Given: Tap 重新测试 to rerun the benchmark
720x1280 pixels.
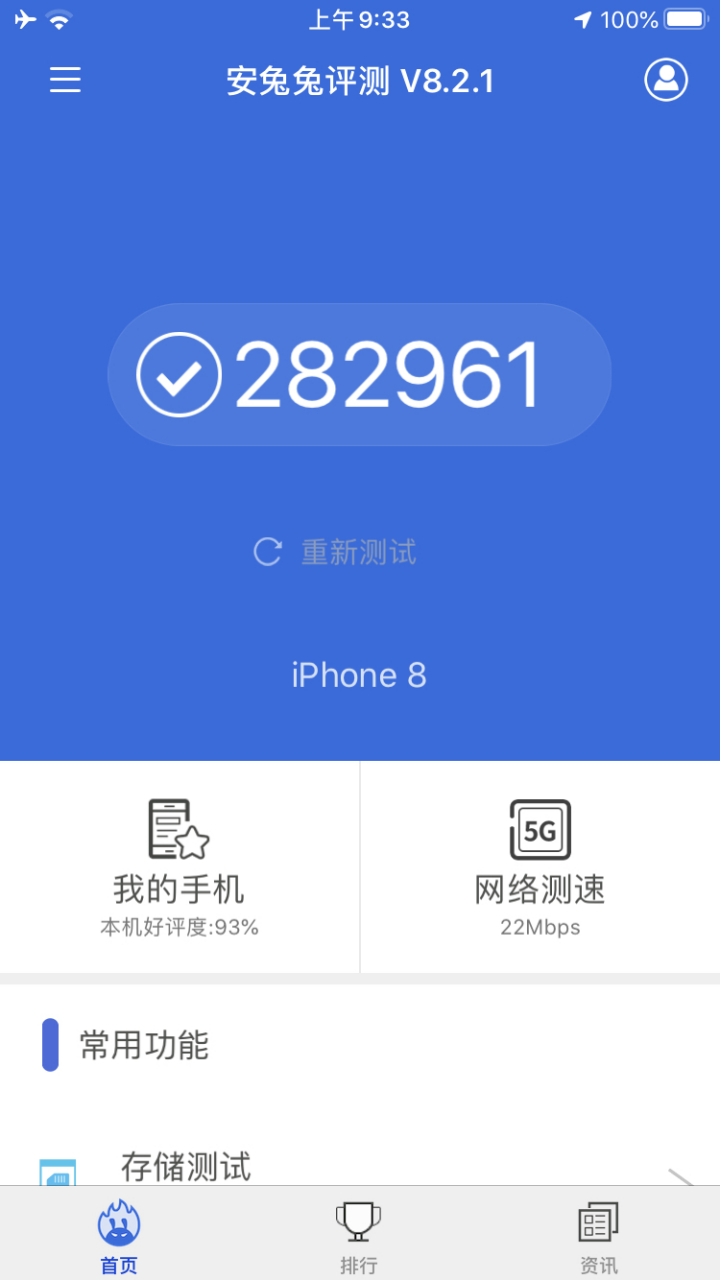Looking at the screenshot, I should 358,551.
